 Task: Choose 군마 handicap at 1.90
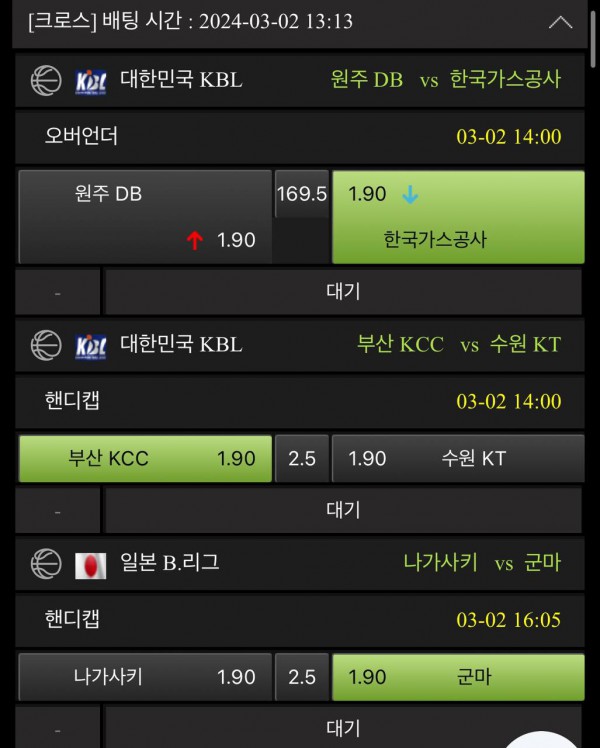458,677
